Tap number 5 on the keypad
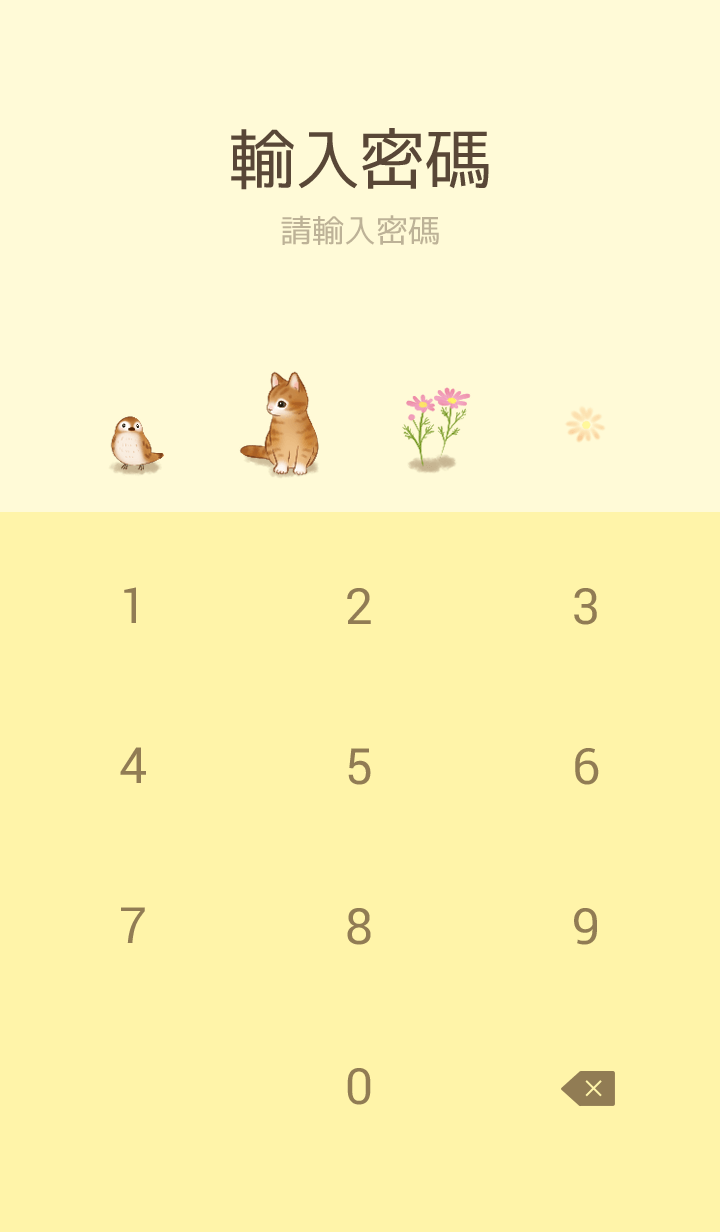 (359, 767)
